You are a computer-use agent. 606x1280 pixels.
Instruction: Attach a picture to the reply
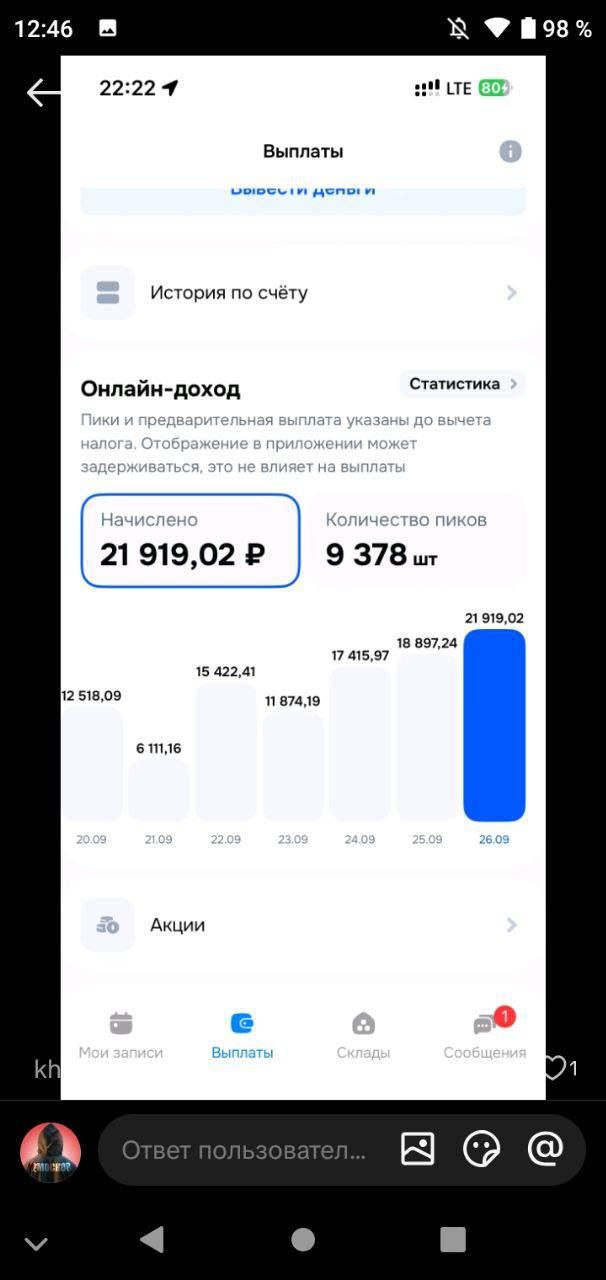pos(417,1149)
